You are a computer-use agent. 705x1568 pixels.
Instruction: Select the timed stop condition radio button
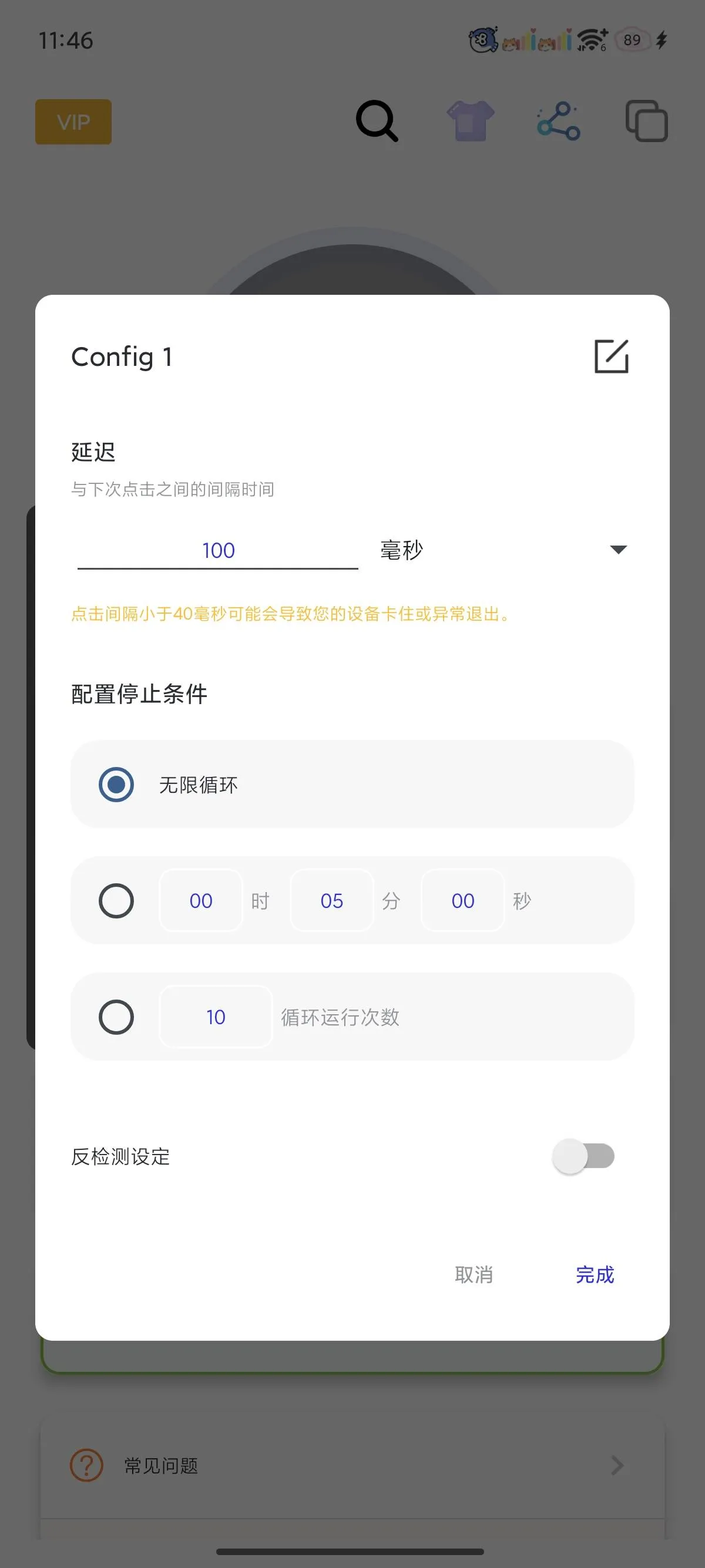[x=116, y=900]
